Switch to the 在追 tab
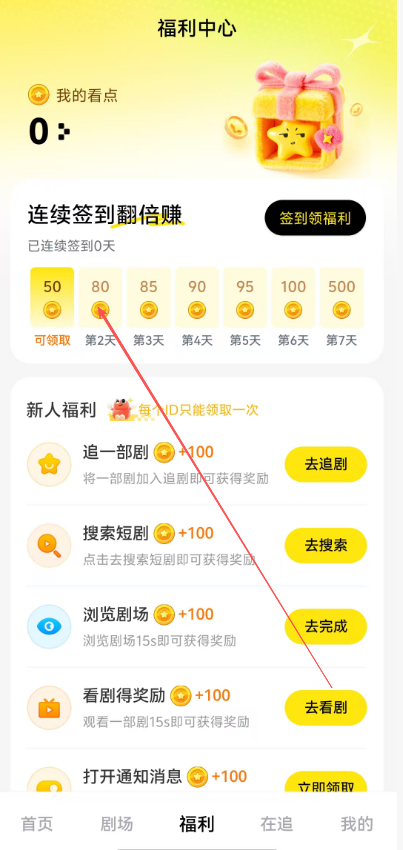 (277, 824)
